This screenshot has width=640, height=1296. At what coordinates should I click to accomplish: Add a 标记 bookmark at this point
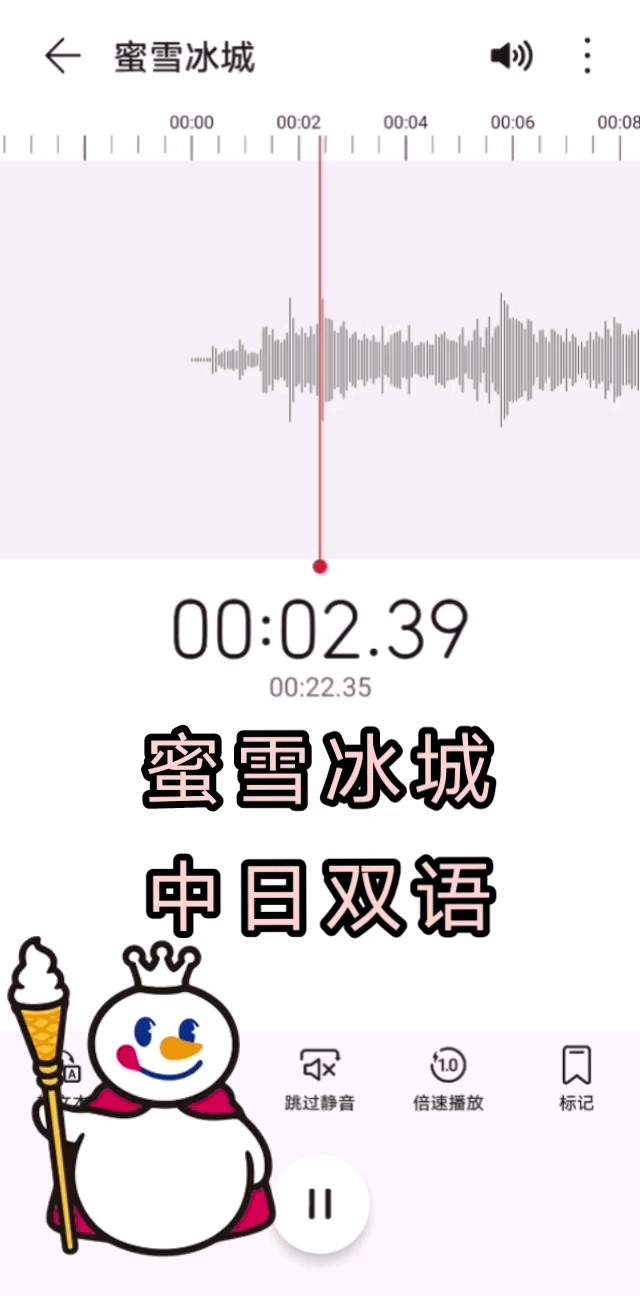click(576, 1079)
